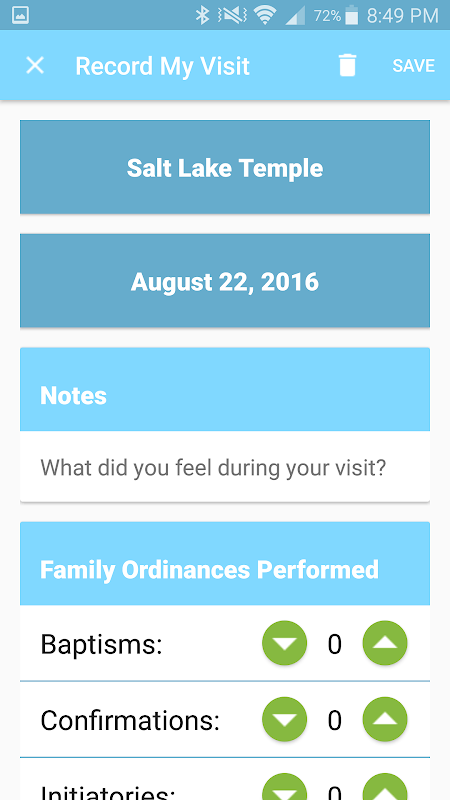Decrease the Confirmations count
This screenshot has width=450, height=800.
(285, 719)
